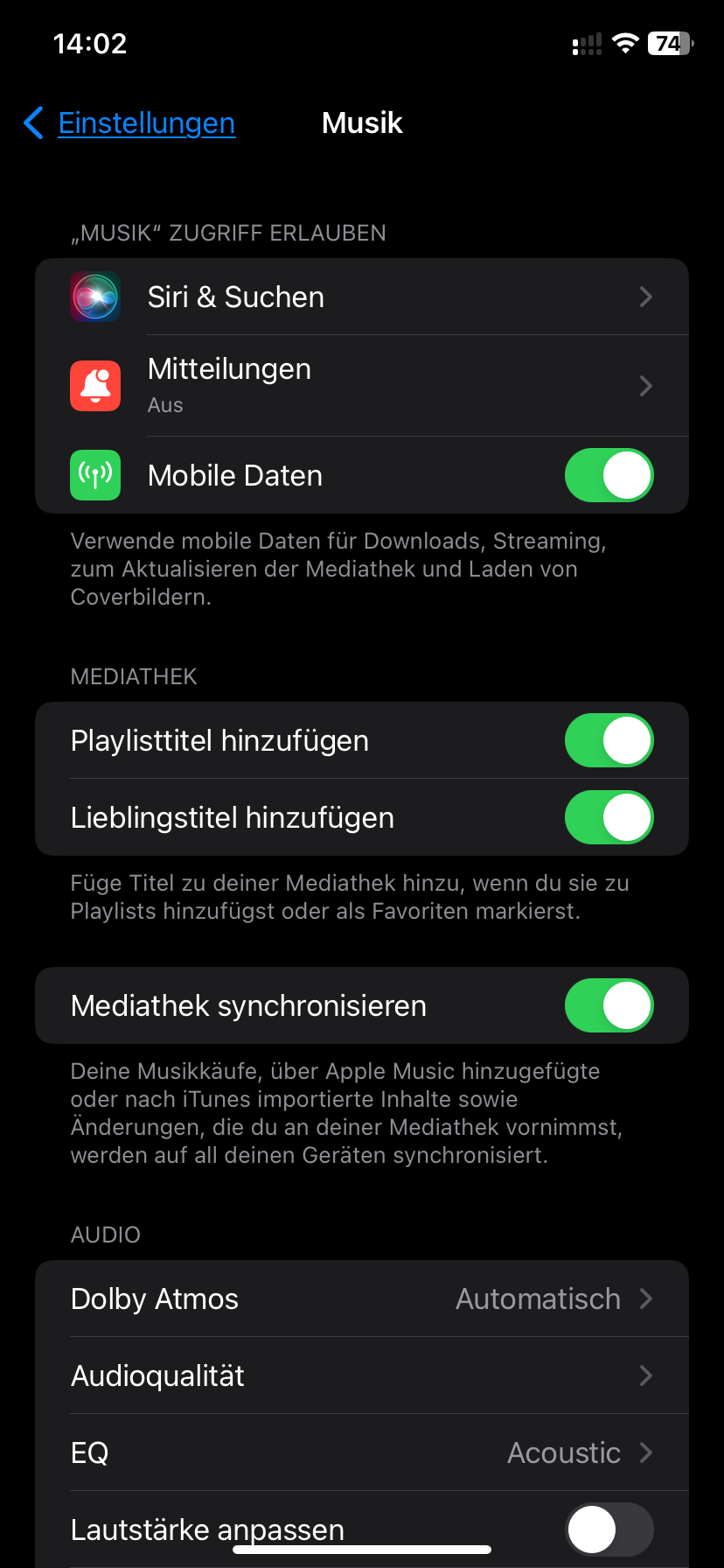This screenshot has width=724, height=1568.
Task: Turn off Lieblingstitel hinzufügen
Action: tap(609, 817)
